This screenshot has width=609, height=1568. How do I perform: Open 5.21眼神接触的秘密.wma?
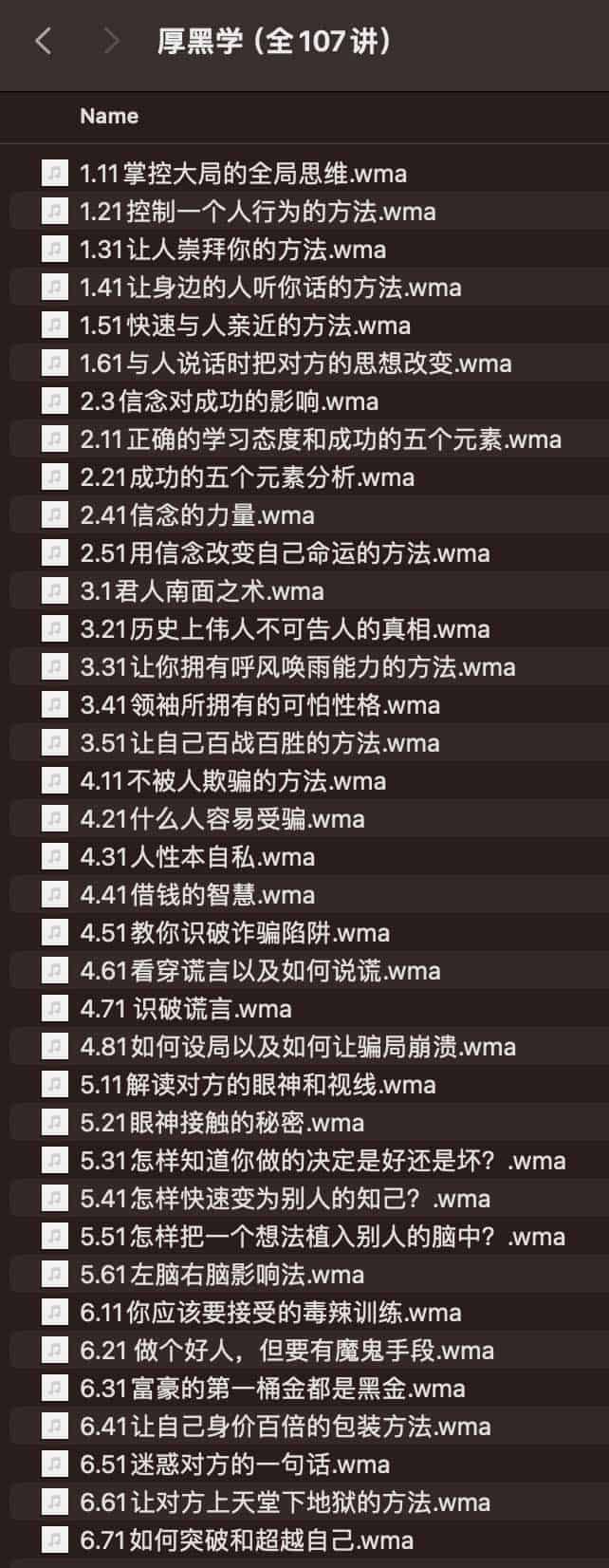coord(221,1123)
